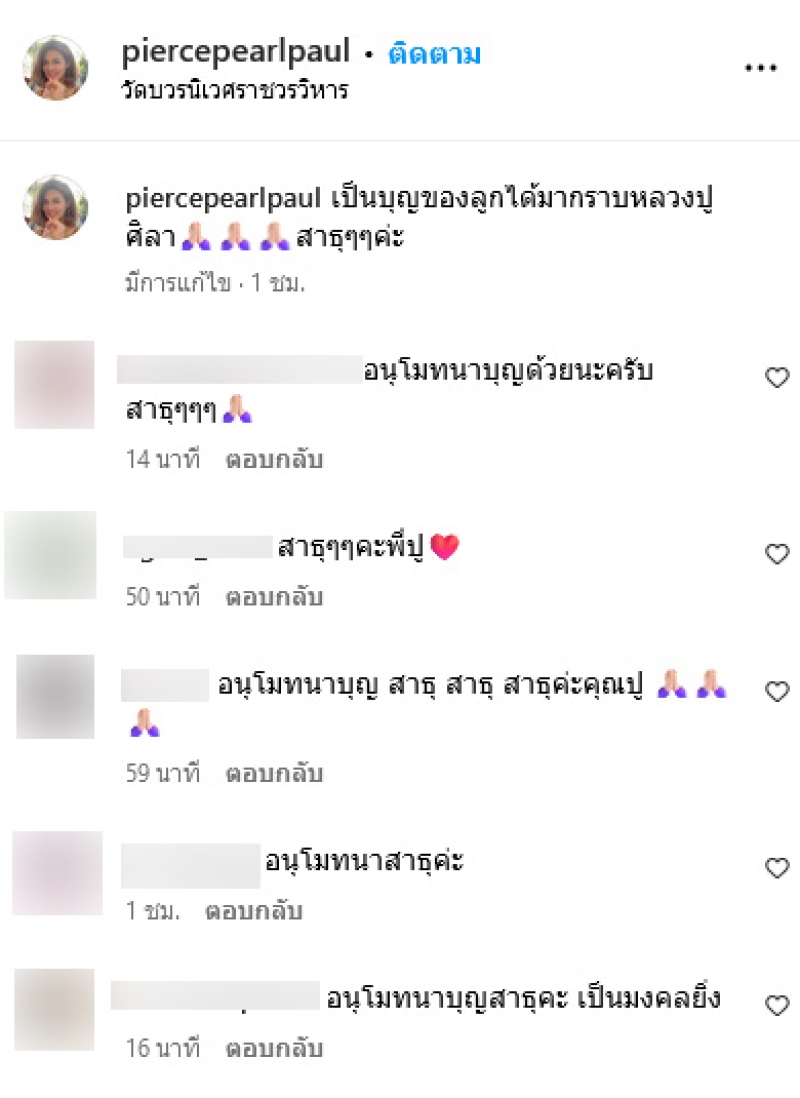Like the comment อนุโมทนาบุญด้วยนะครับ

click(x=776, y=377)
